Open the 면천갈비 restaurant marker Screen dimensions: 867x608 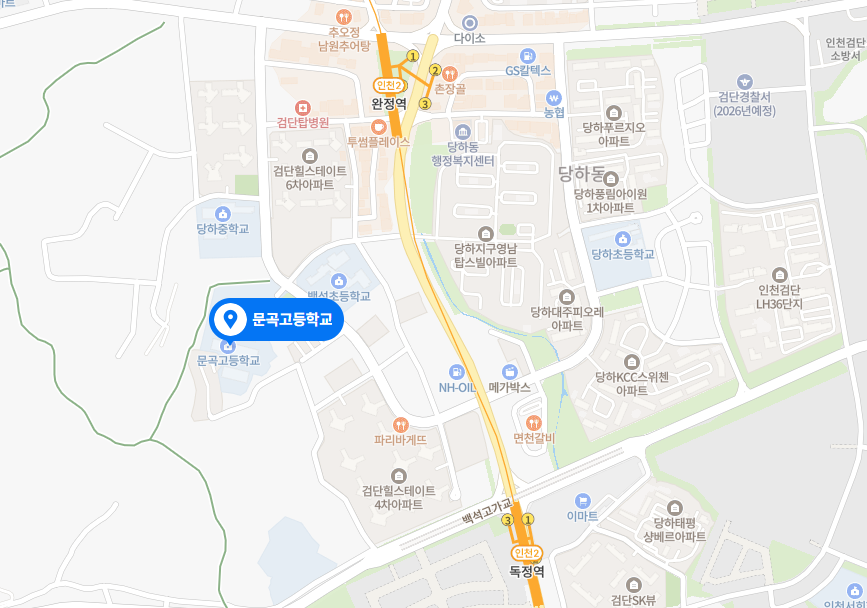533,422
